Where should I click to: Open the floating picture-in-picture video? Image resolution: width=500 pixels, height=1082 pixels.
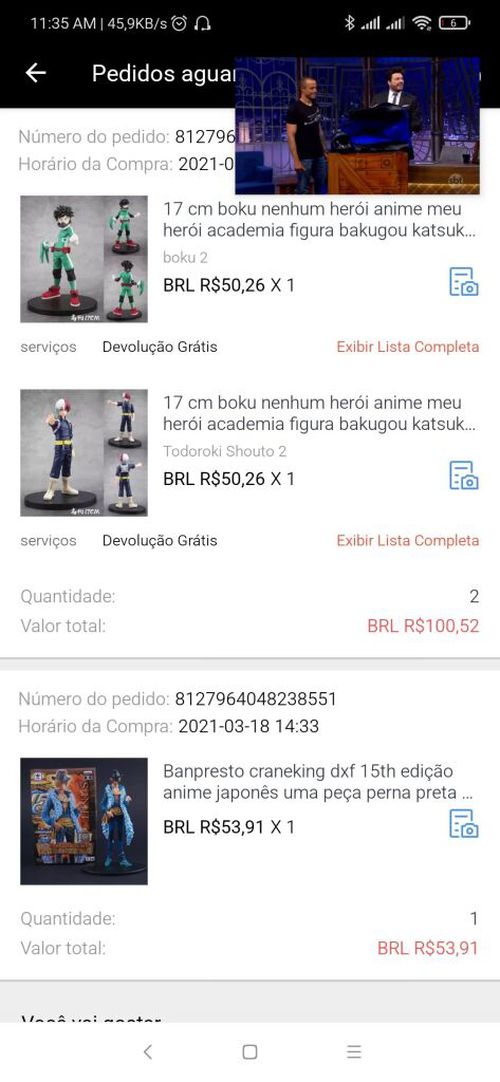[x=357, y=126]
